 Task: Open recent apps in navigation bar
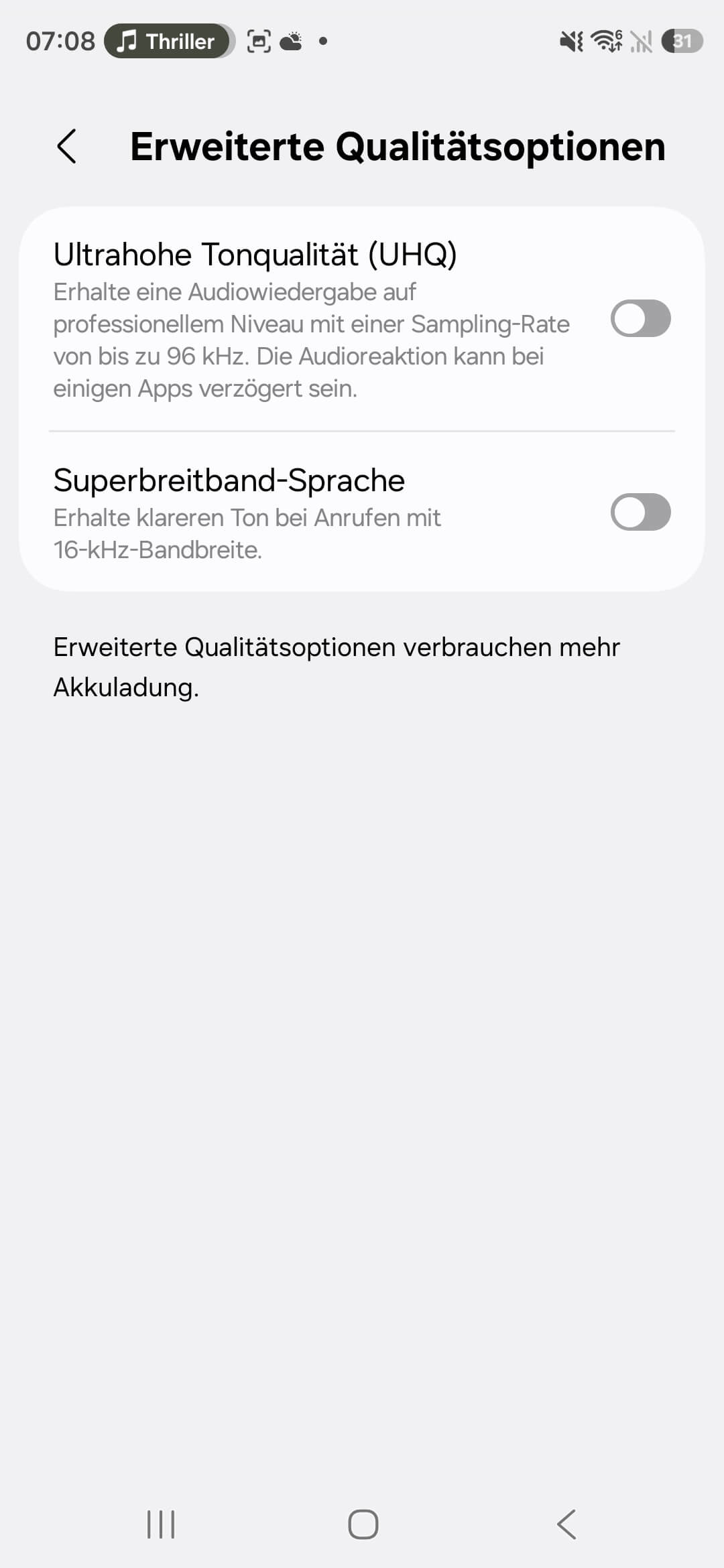click(161, 1524)
